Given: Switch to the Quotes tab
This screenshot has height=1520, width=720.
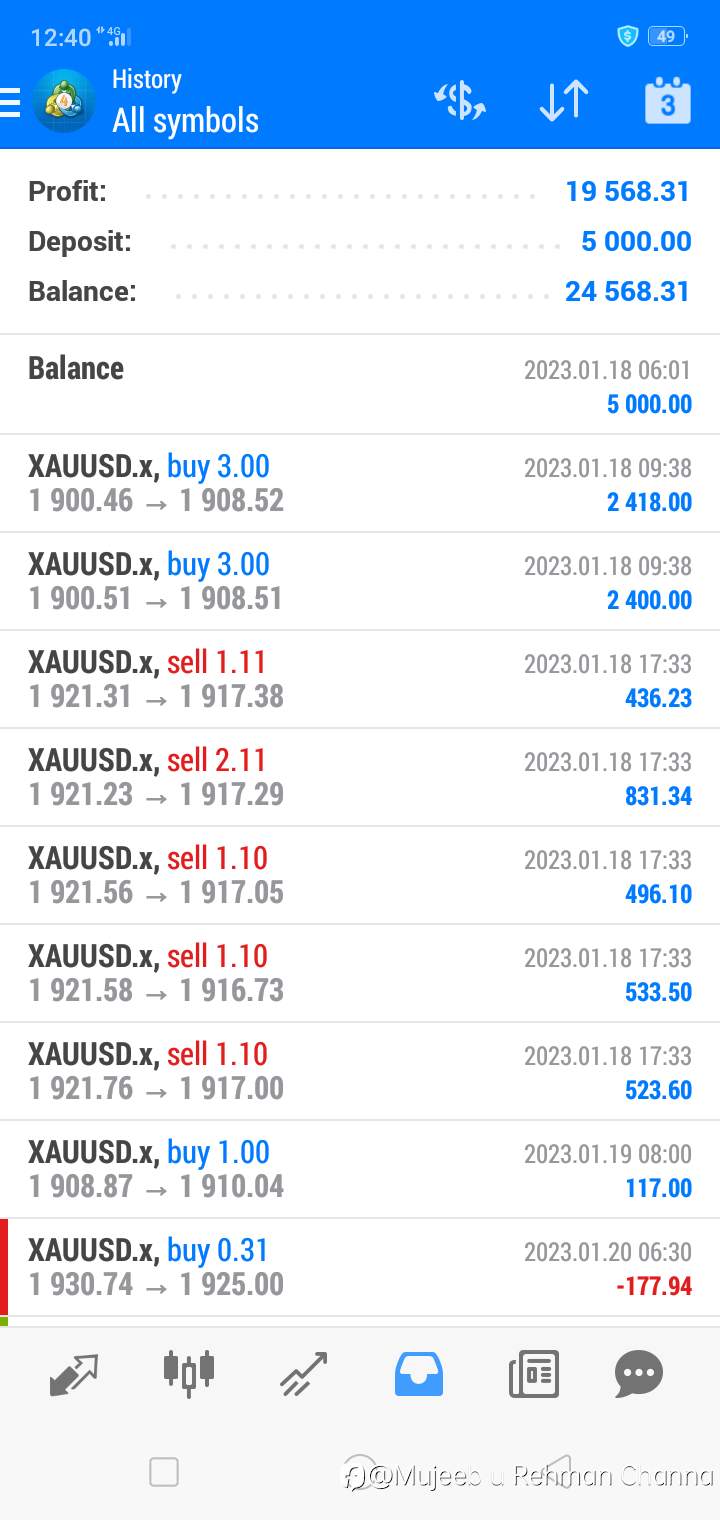Looking at the screenshot, I should pos(74,1374).
